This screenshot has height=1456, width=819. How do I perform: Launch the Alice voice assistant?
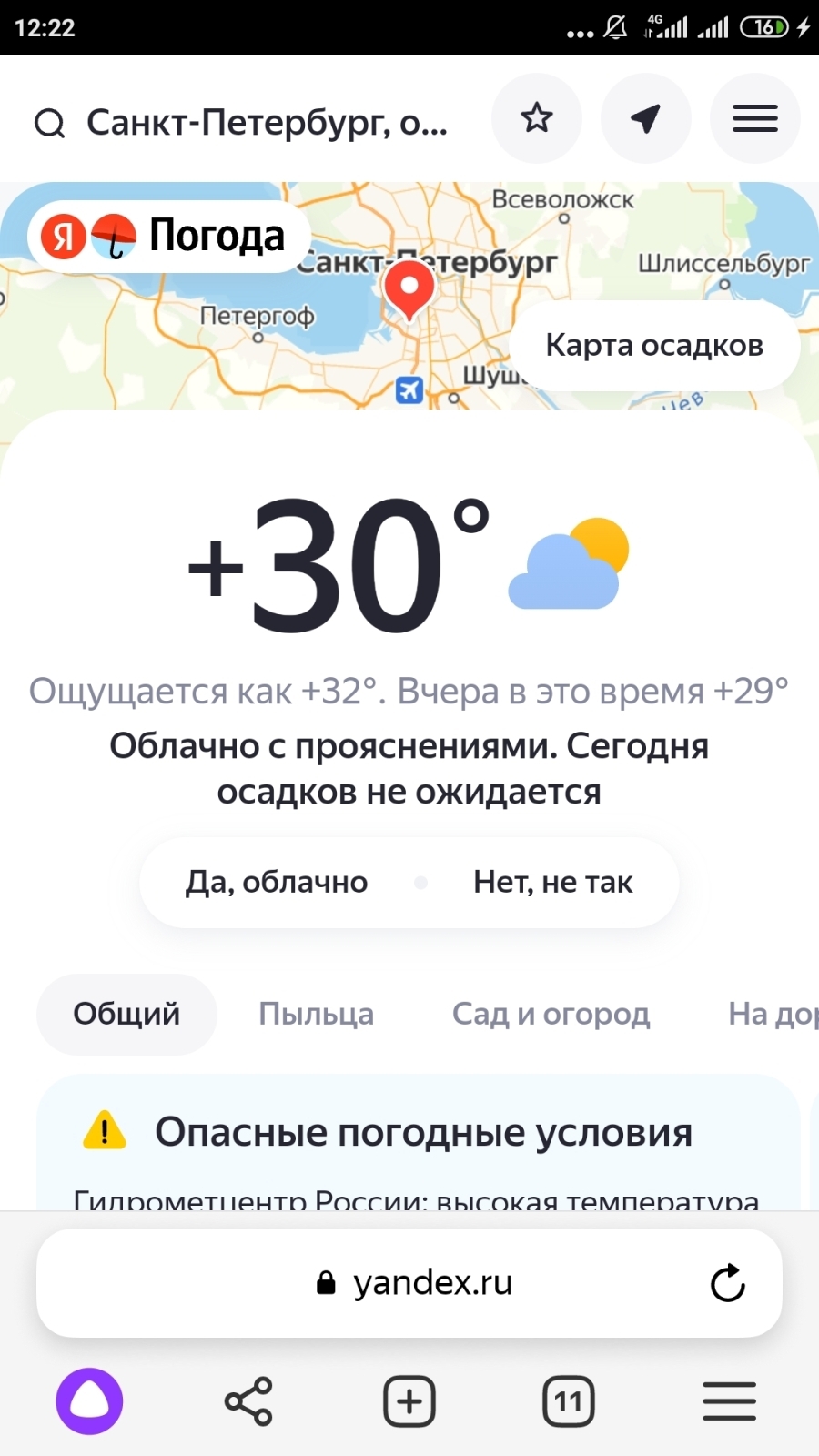pos(89,1401)
